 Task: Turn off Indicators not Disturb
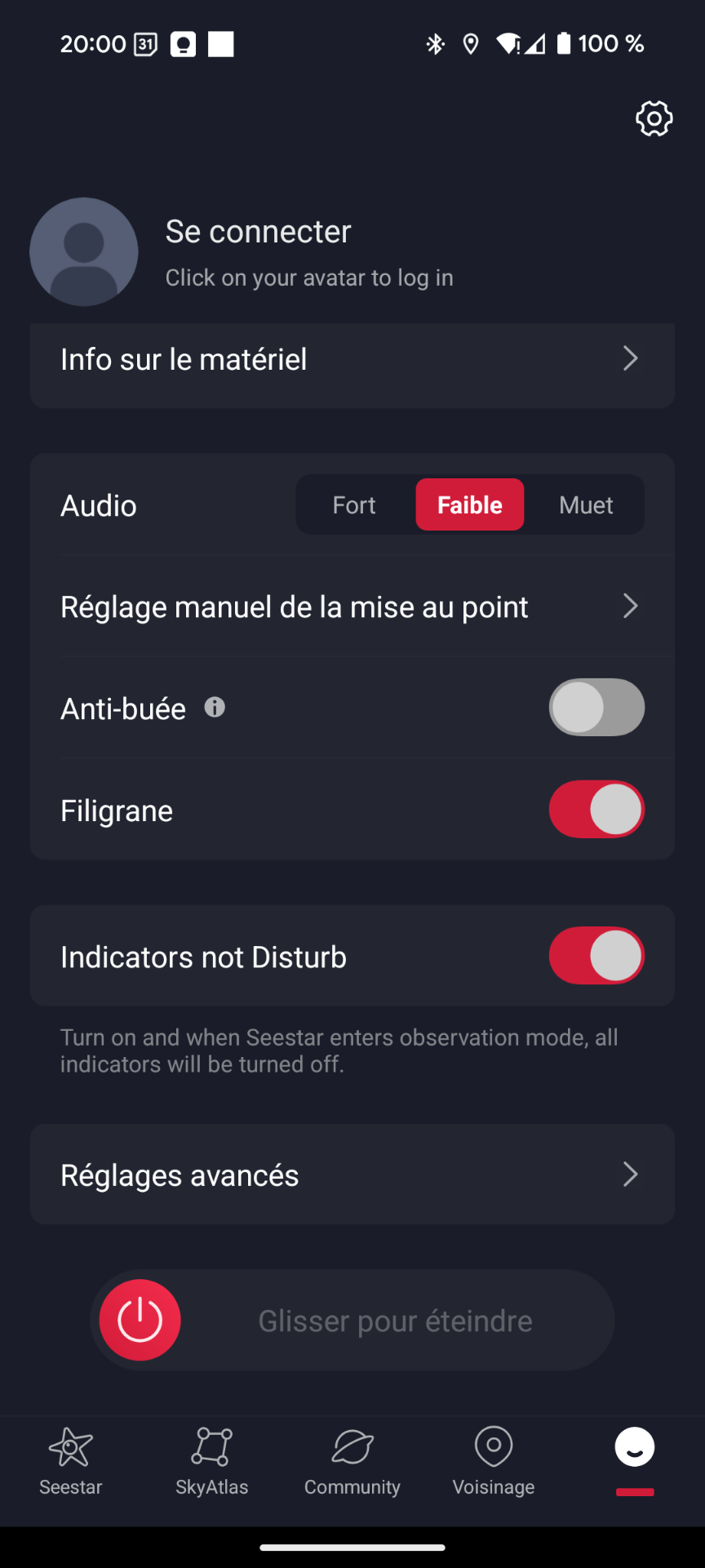pos(596,956)
